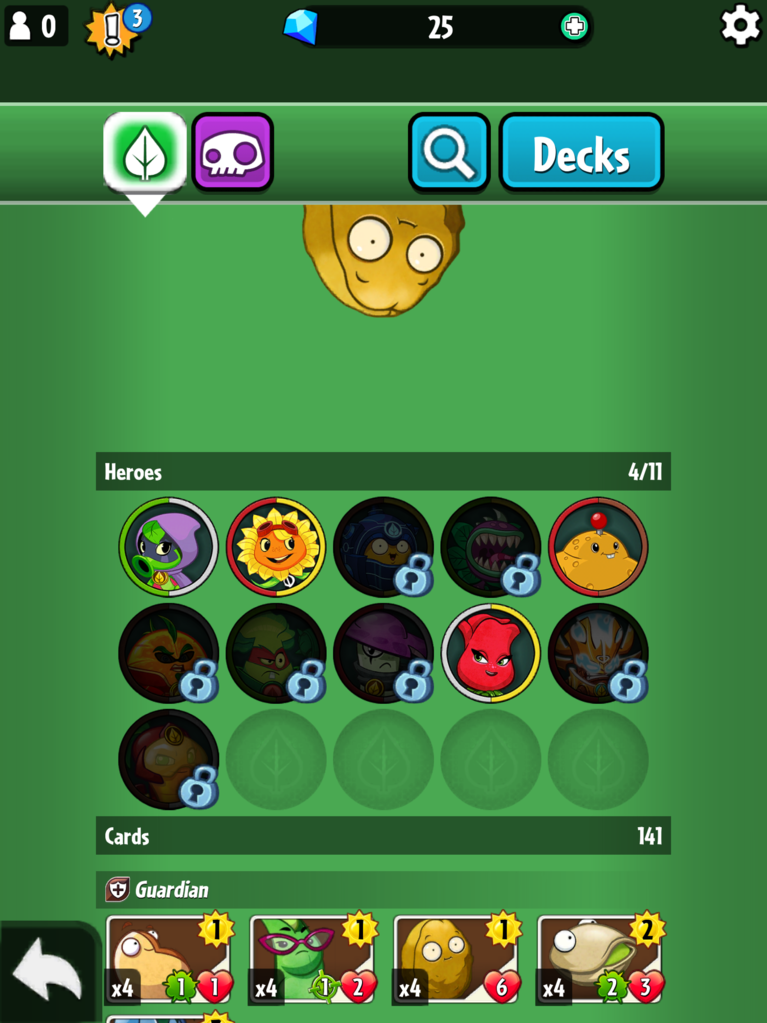This screenshot has width=767, height=1023.
Task: Open the quests alert badge
Action: [x=114, y=29]
